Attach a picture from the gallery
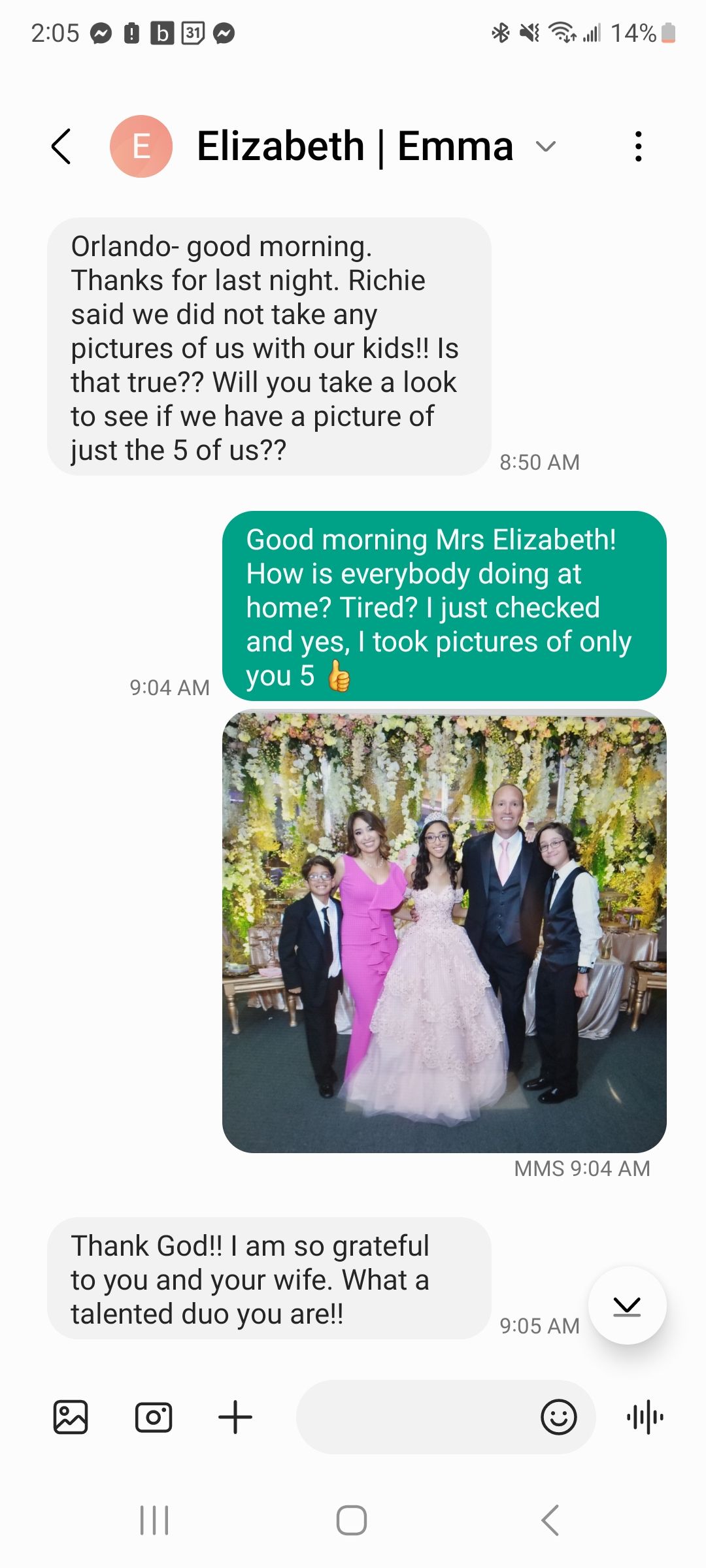 (71, 1417)
